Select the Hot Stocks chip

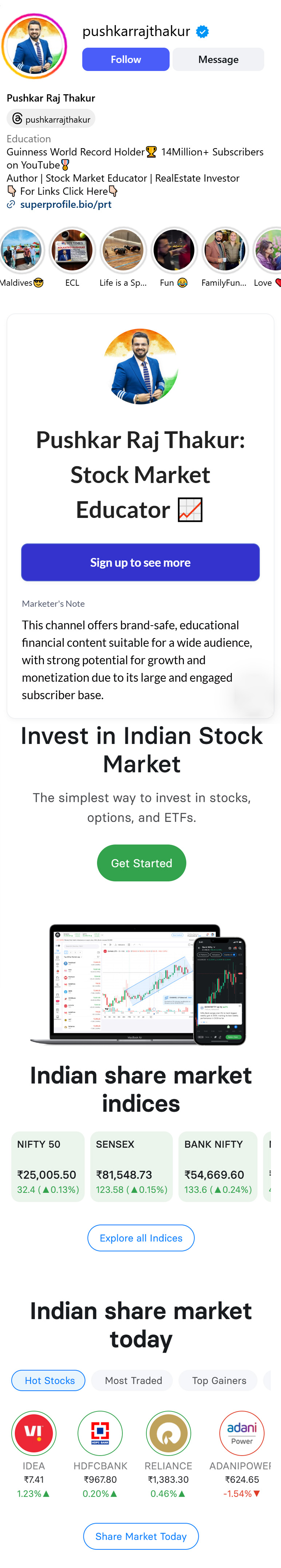(49, 1380)
